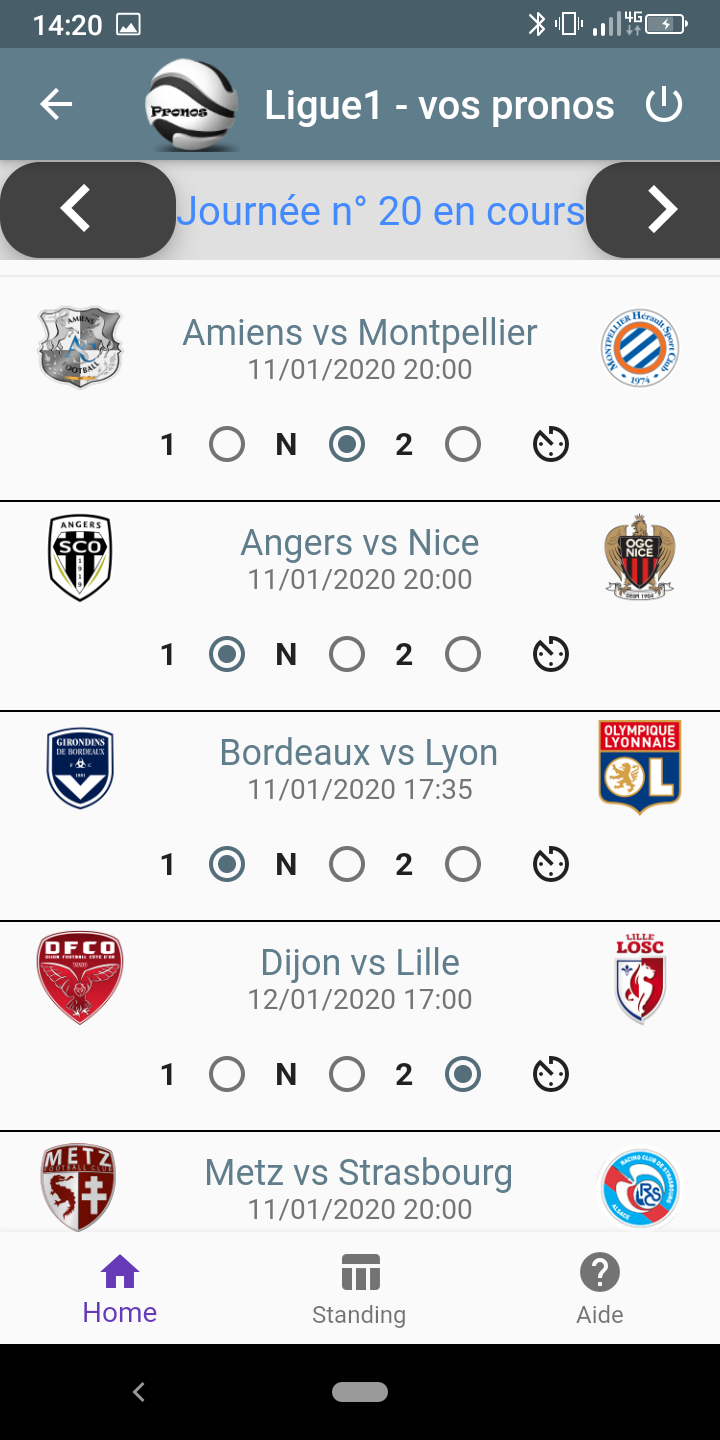
Task: Tap the timer icon for Angers vs Nice
Action: coord(551,654)
